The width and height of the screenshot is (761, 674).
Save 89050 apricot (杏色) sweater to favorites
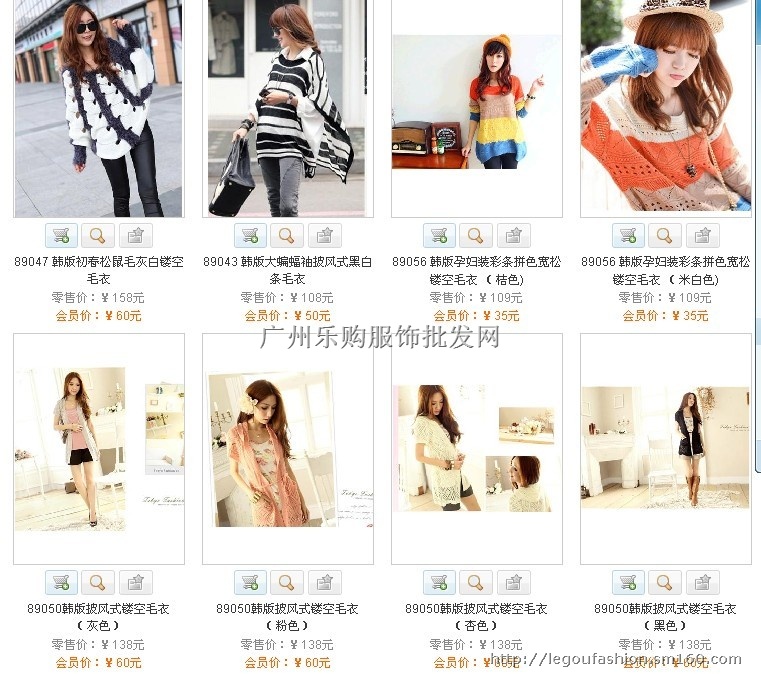[x=513, y=582]
